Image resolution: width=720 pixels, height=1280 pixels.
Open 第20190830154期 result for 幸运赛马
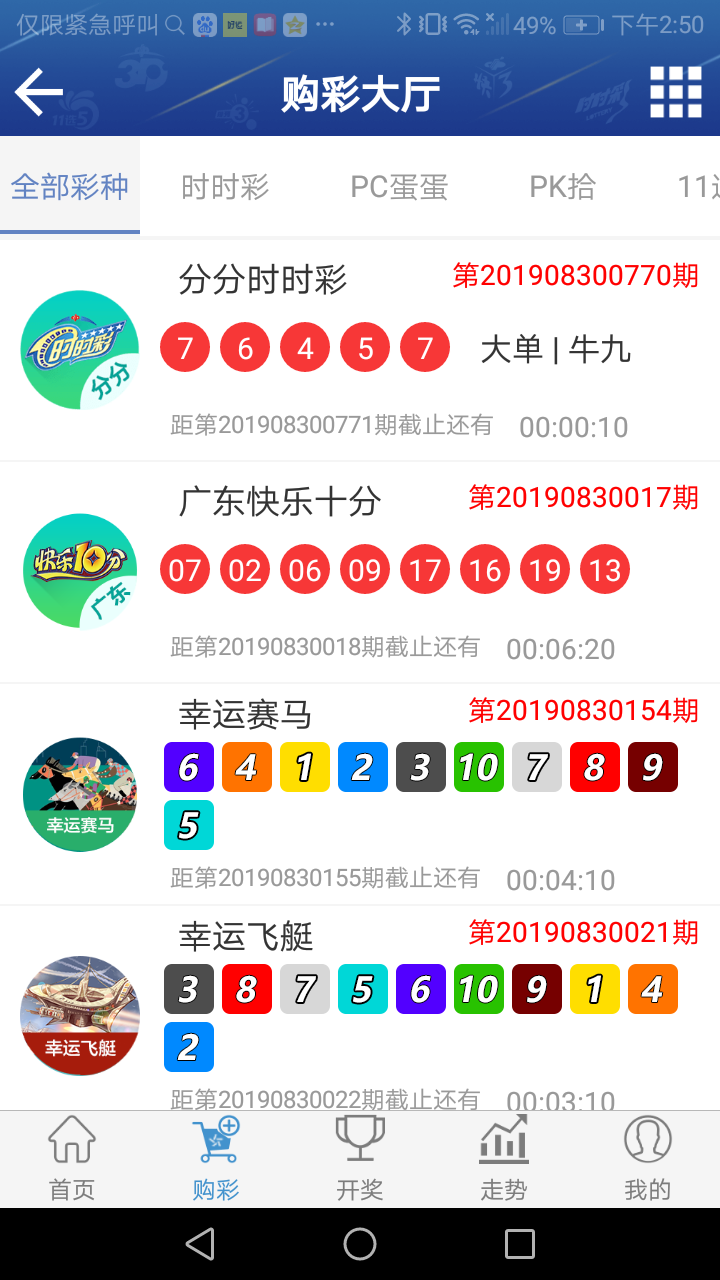coord(584,713)
